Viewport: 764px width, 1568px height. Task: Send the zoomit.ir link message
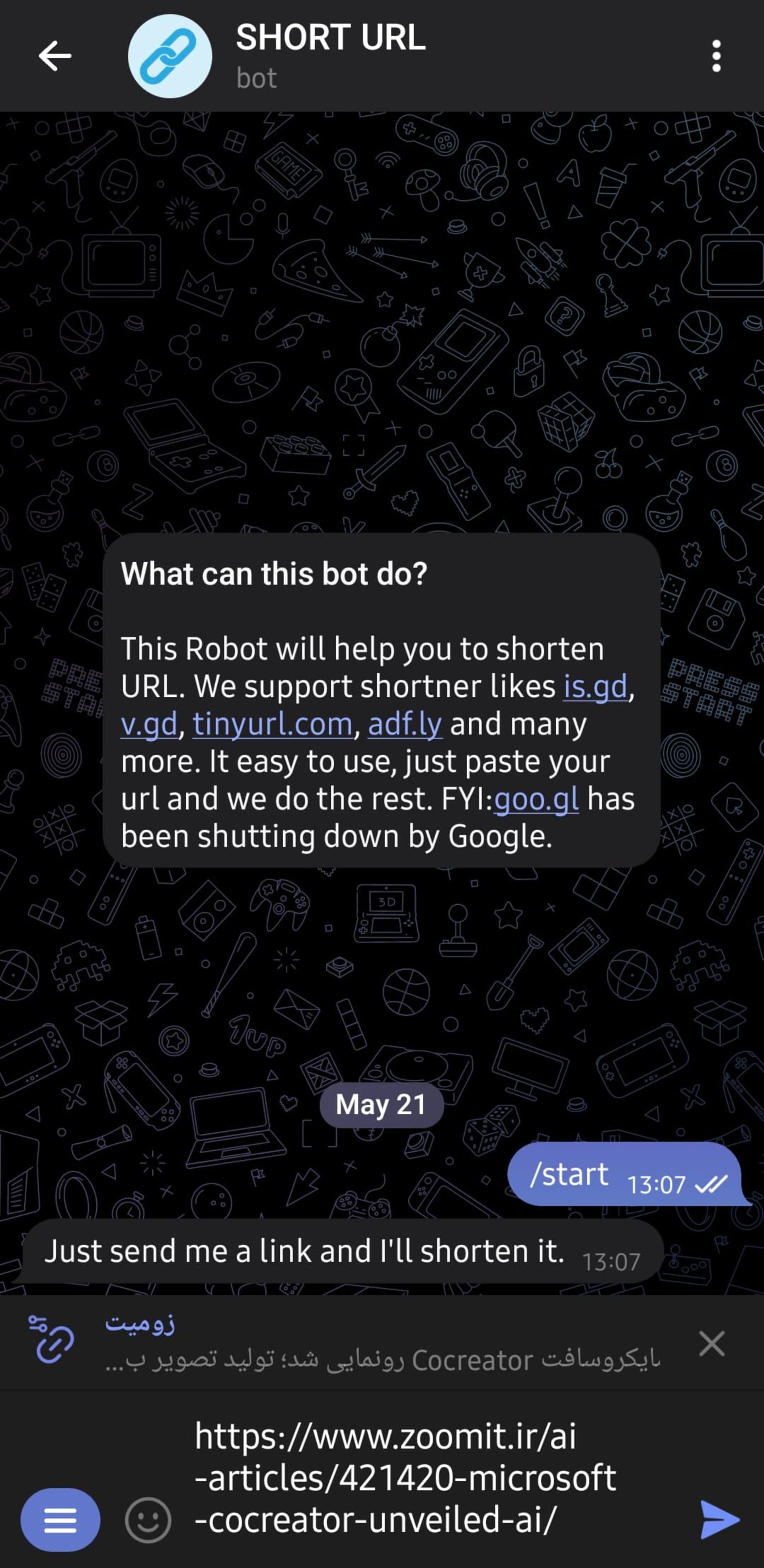719,1519
